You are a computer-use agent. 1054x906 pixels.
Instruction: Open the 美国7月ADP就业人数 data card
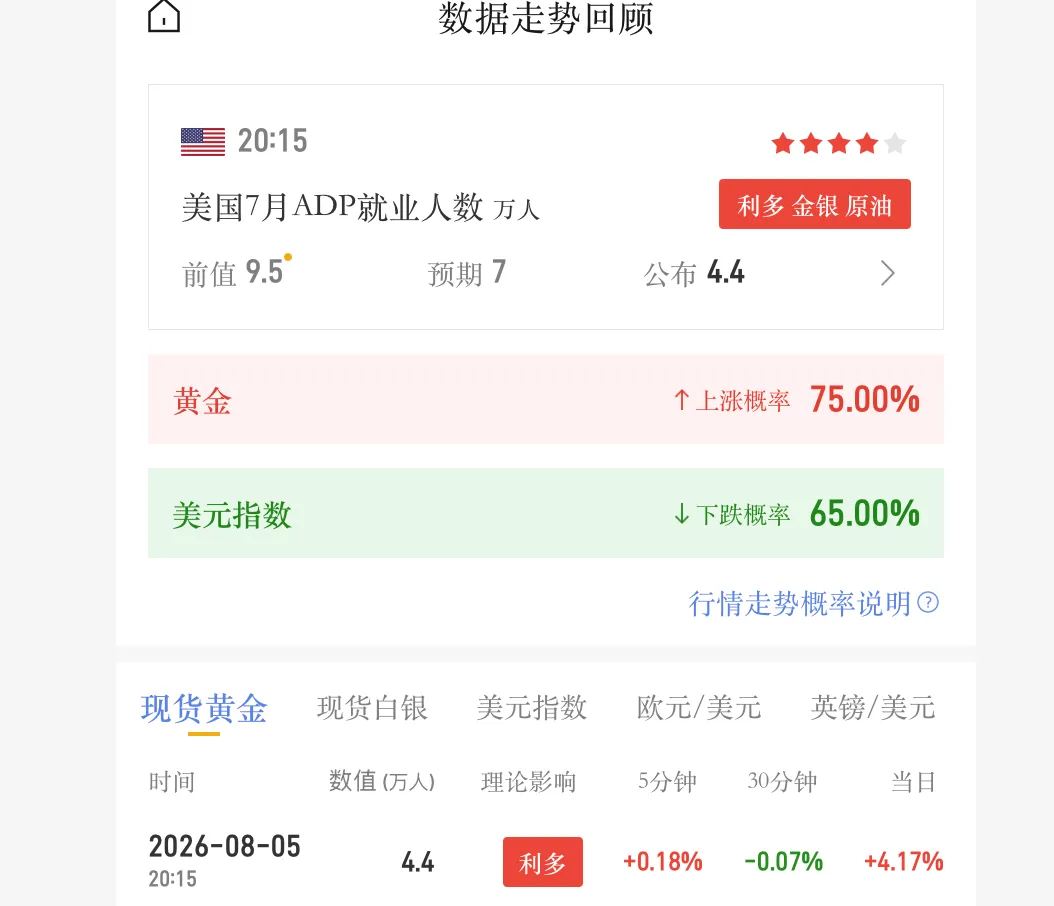click(545, 207)
